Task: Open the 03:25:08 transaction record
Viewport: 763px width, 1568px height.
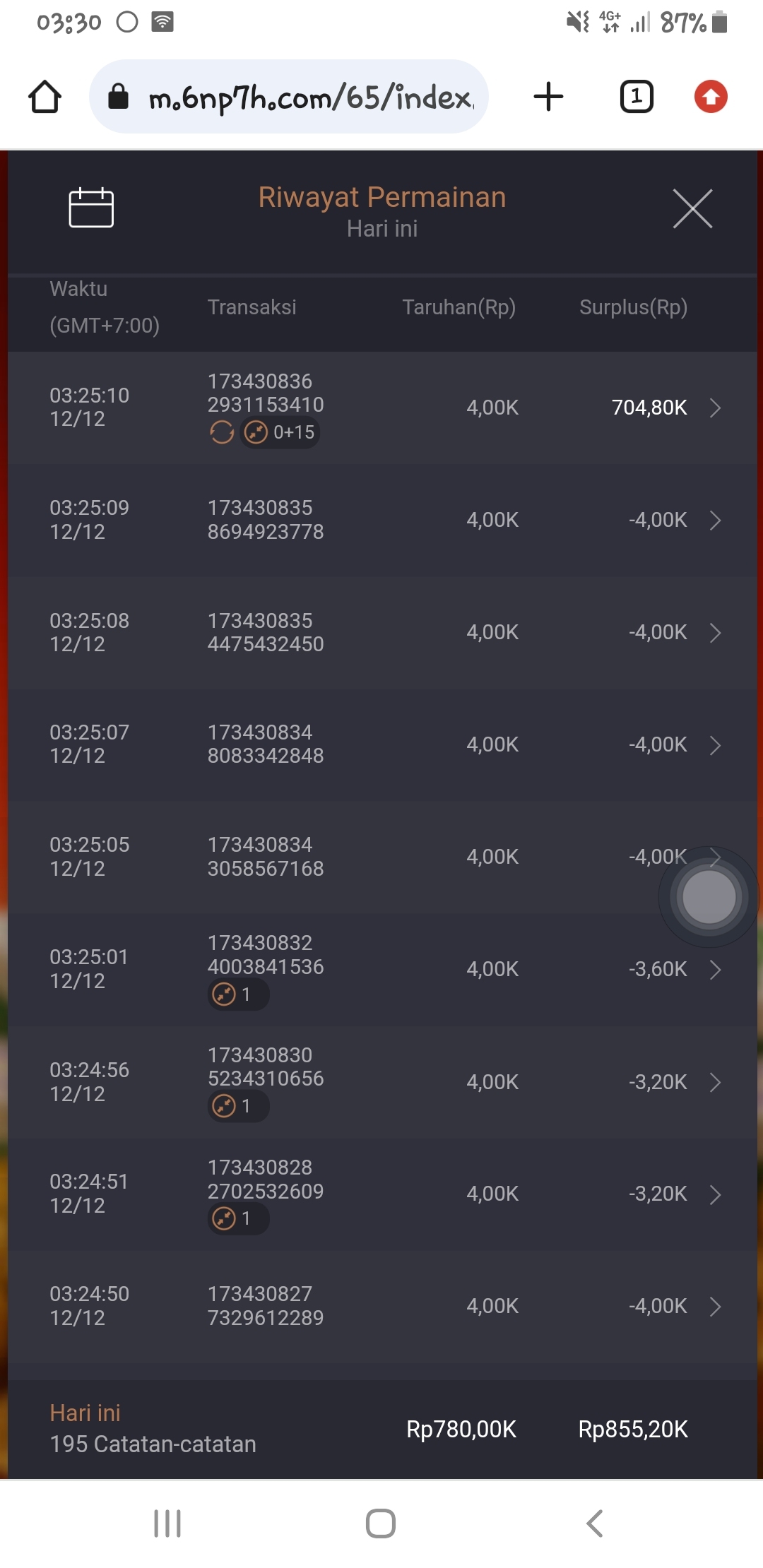Action: click(x=714, y=633)
